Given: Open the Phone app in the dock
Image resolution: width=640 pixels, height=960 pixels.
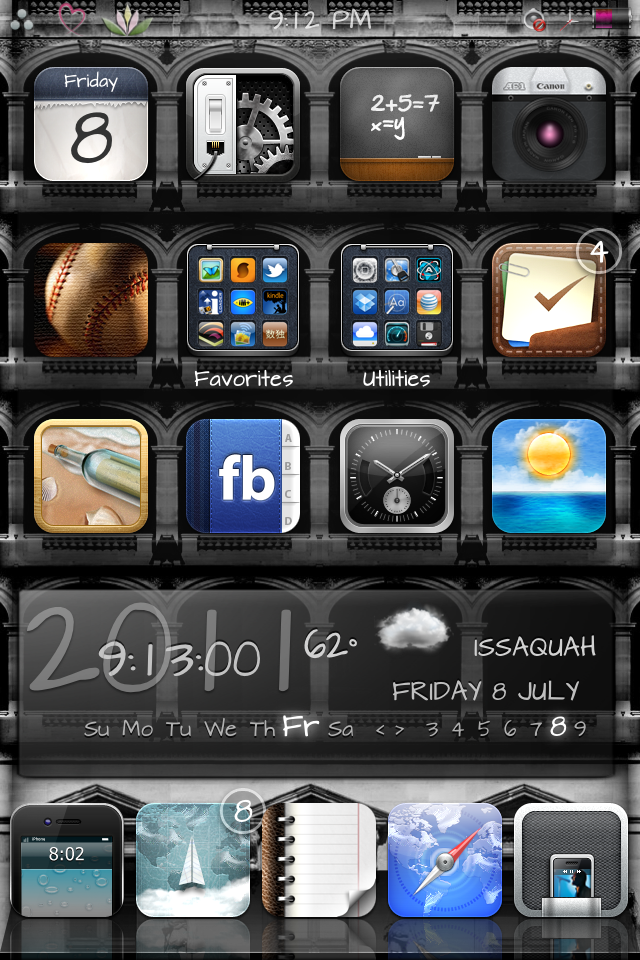Looking at the screenshot, I should [x=67, y=861].
